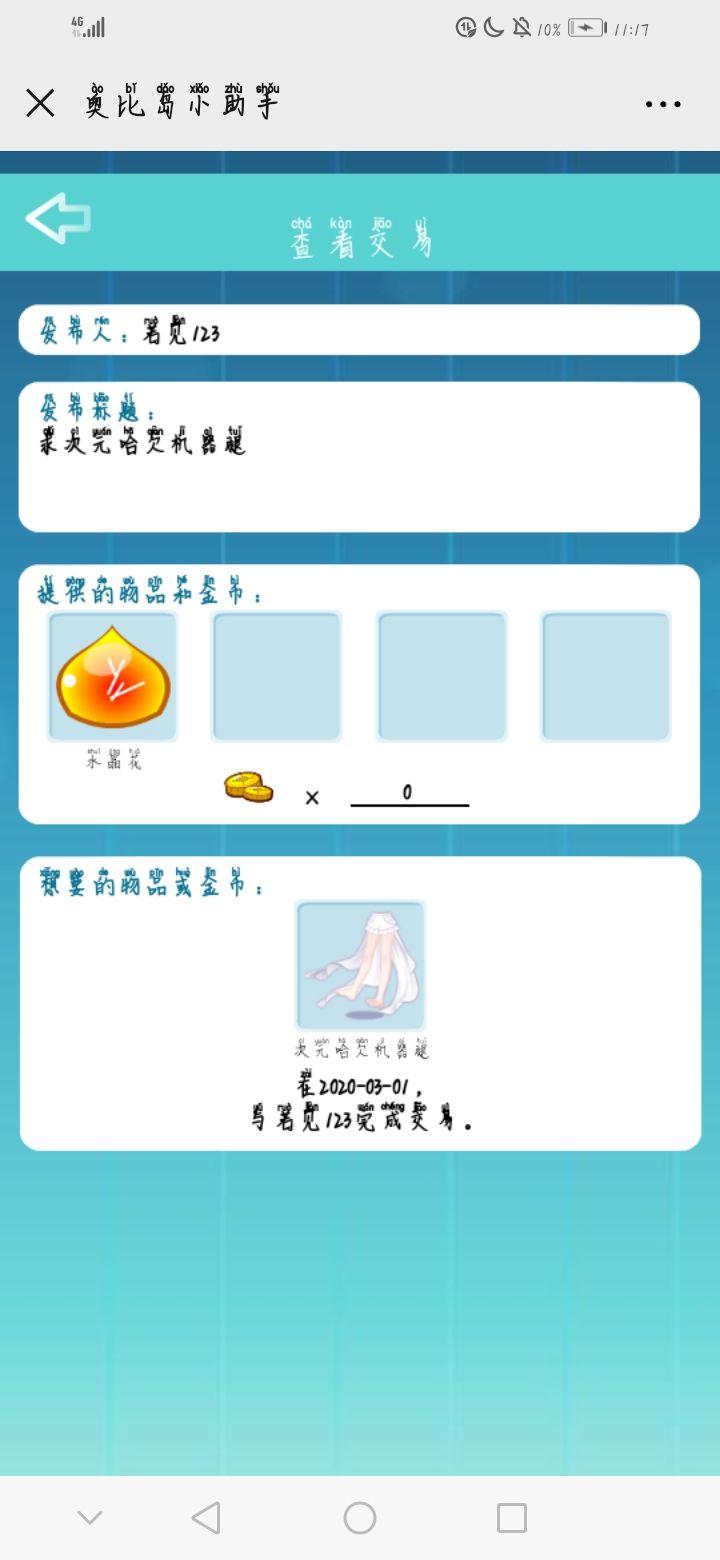Screen dimensions: 720x1560
Task: Go back using the white arrow
Action: coord(58,218)
